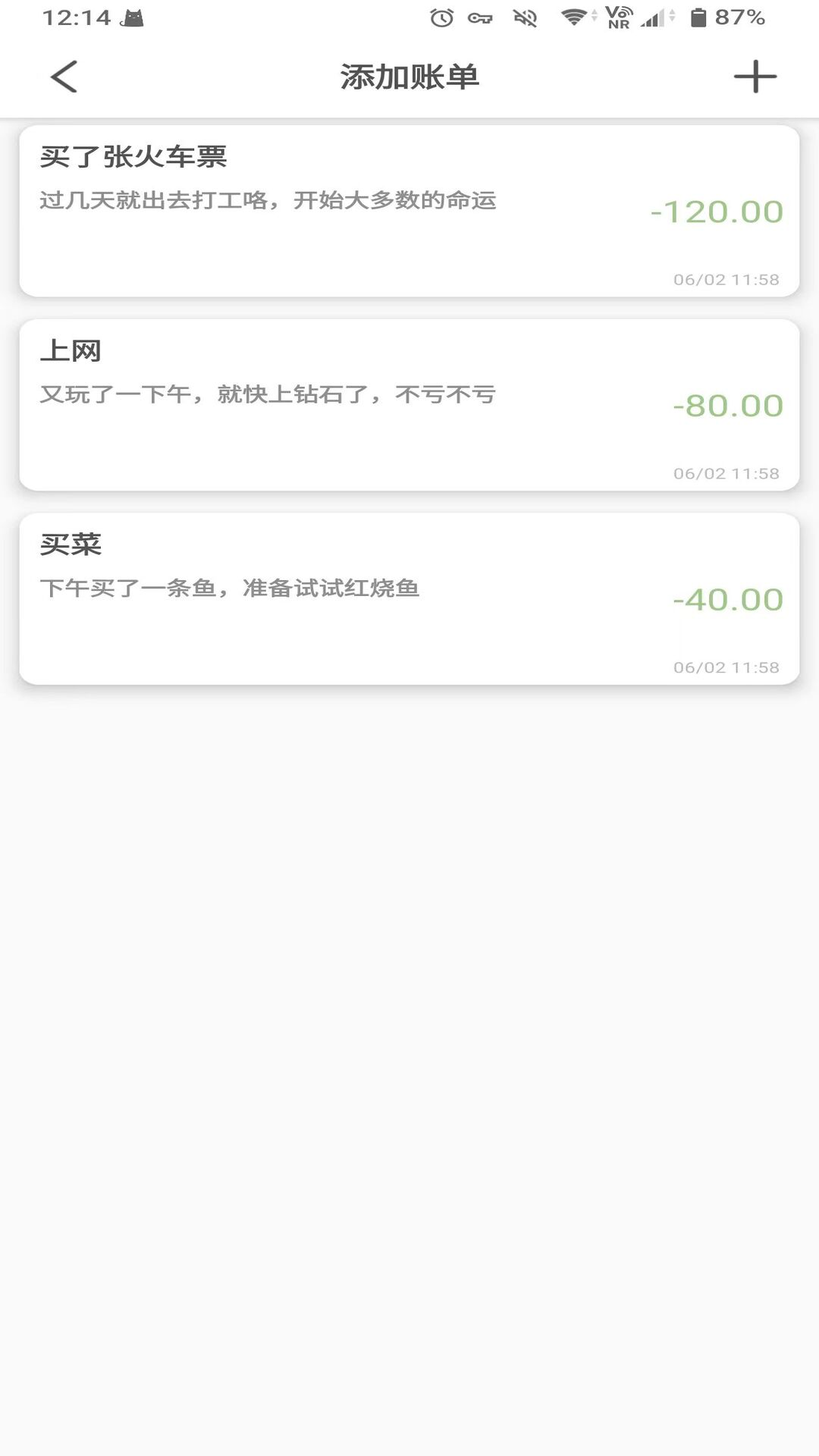This screenshot has width=819, height=1456.
Task: Tap the plus icon to add a bill
Action: coord(755,76)
